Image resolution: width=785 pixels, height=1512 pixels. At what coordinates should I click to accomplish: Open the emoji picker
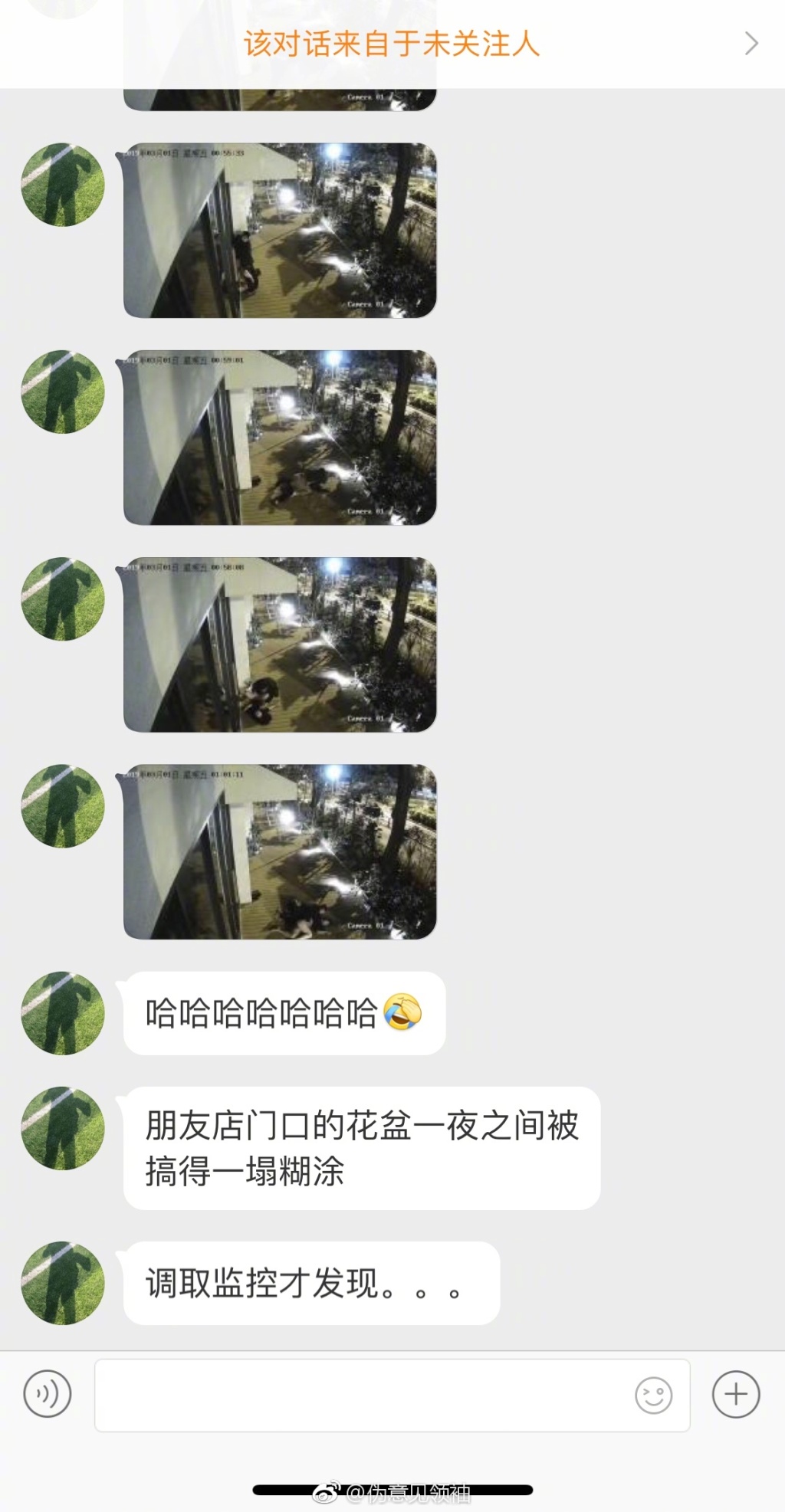[x=653, y=1395]
